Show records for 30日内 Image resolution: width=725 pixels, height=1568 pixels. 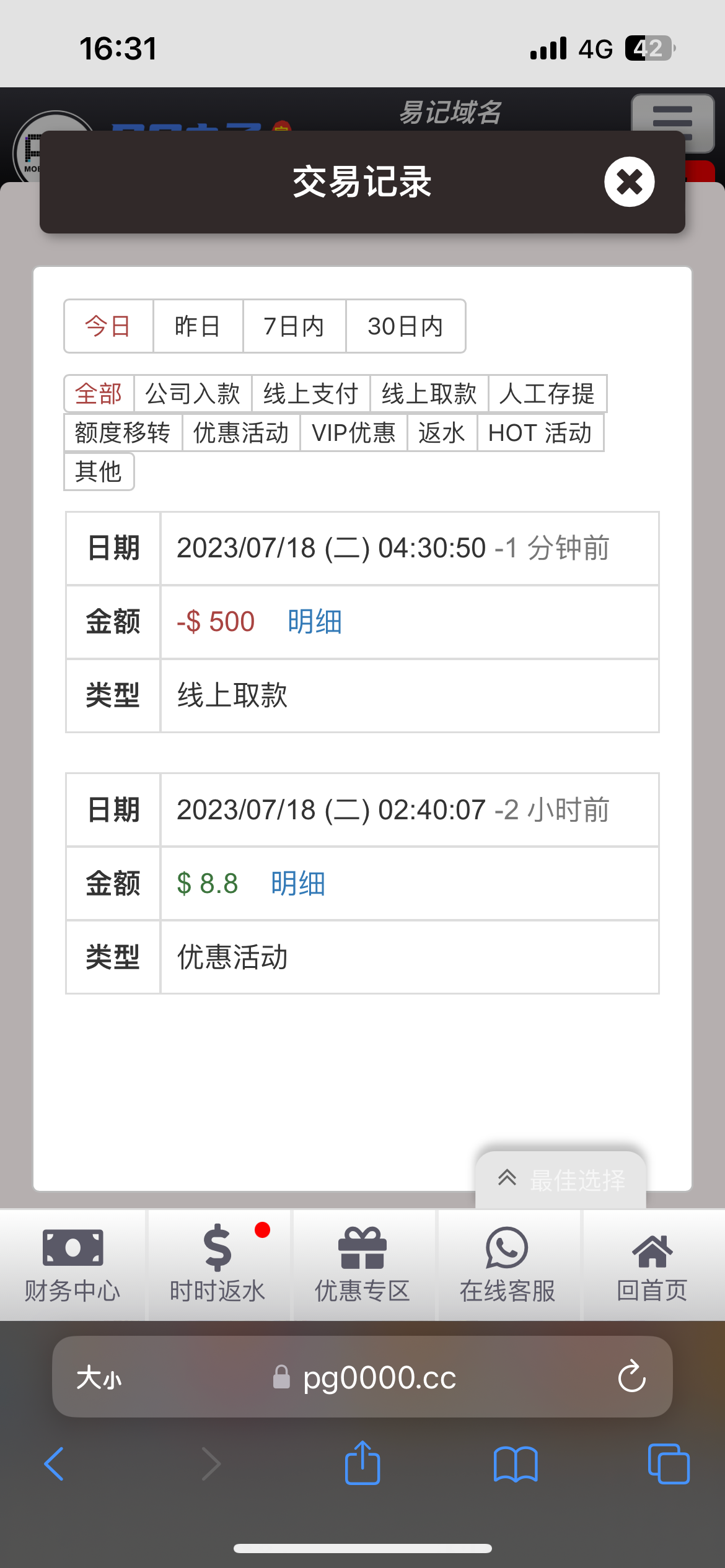pos(405,326)
